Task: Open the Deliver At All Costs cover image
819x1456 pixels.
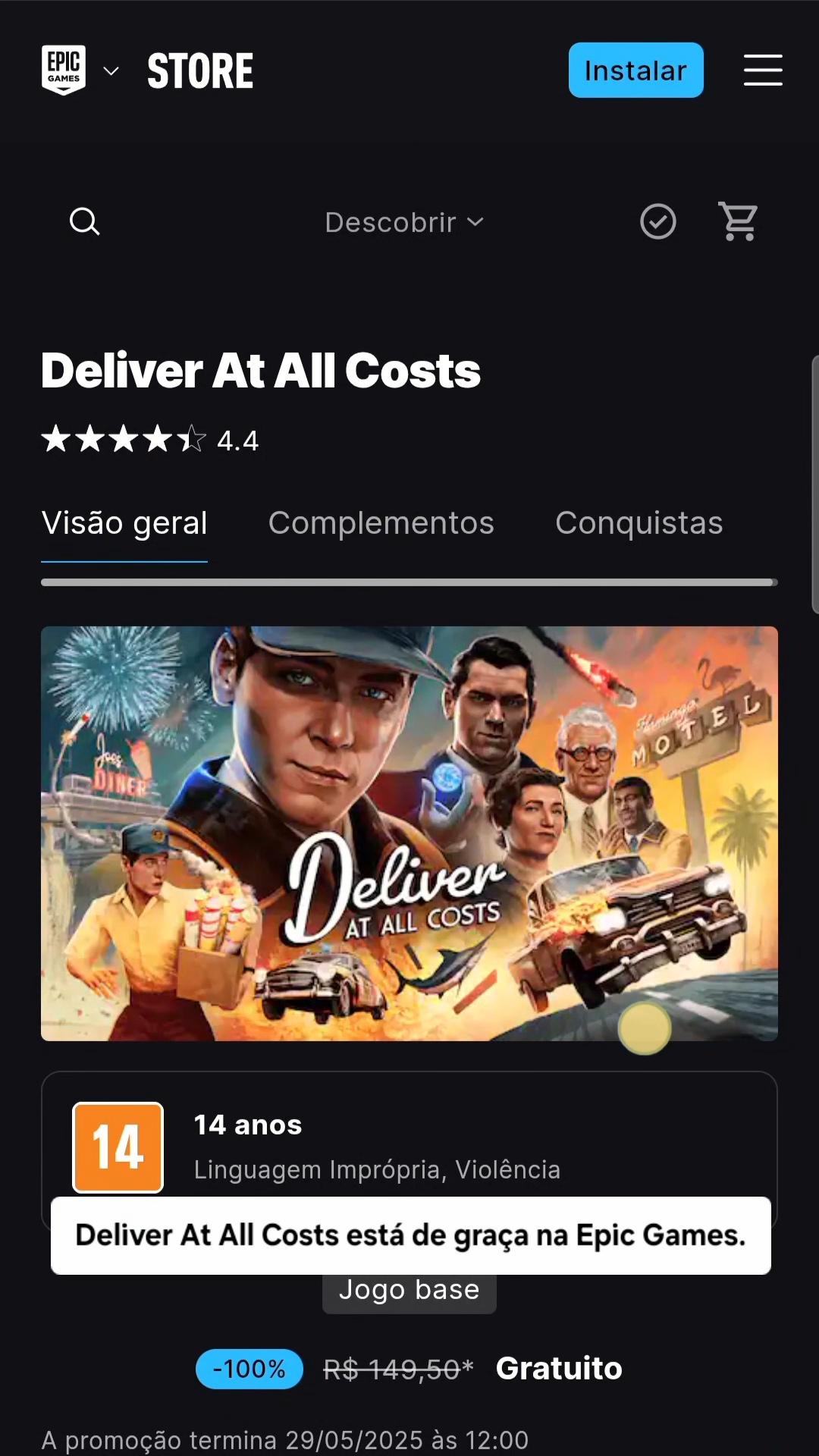Action: tap(409, 833)
